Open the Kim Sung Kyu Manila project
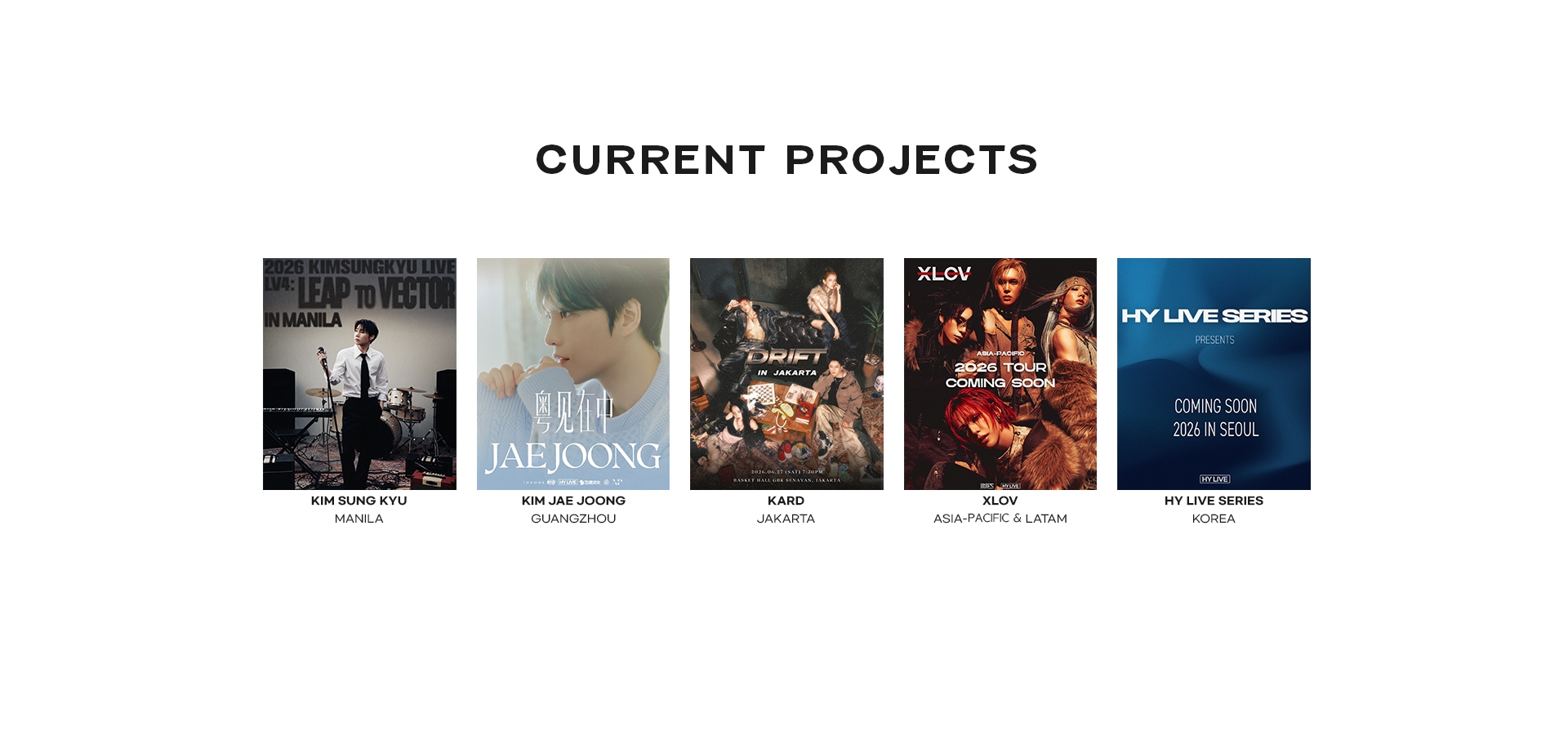 click(x=359, y=374)
